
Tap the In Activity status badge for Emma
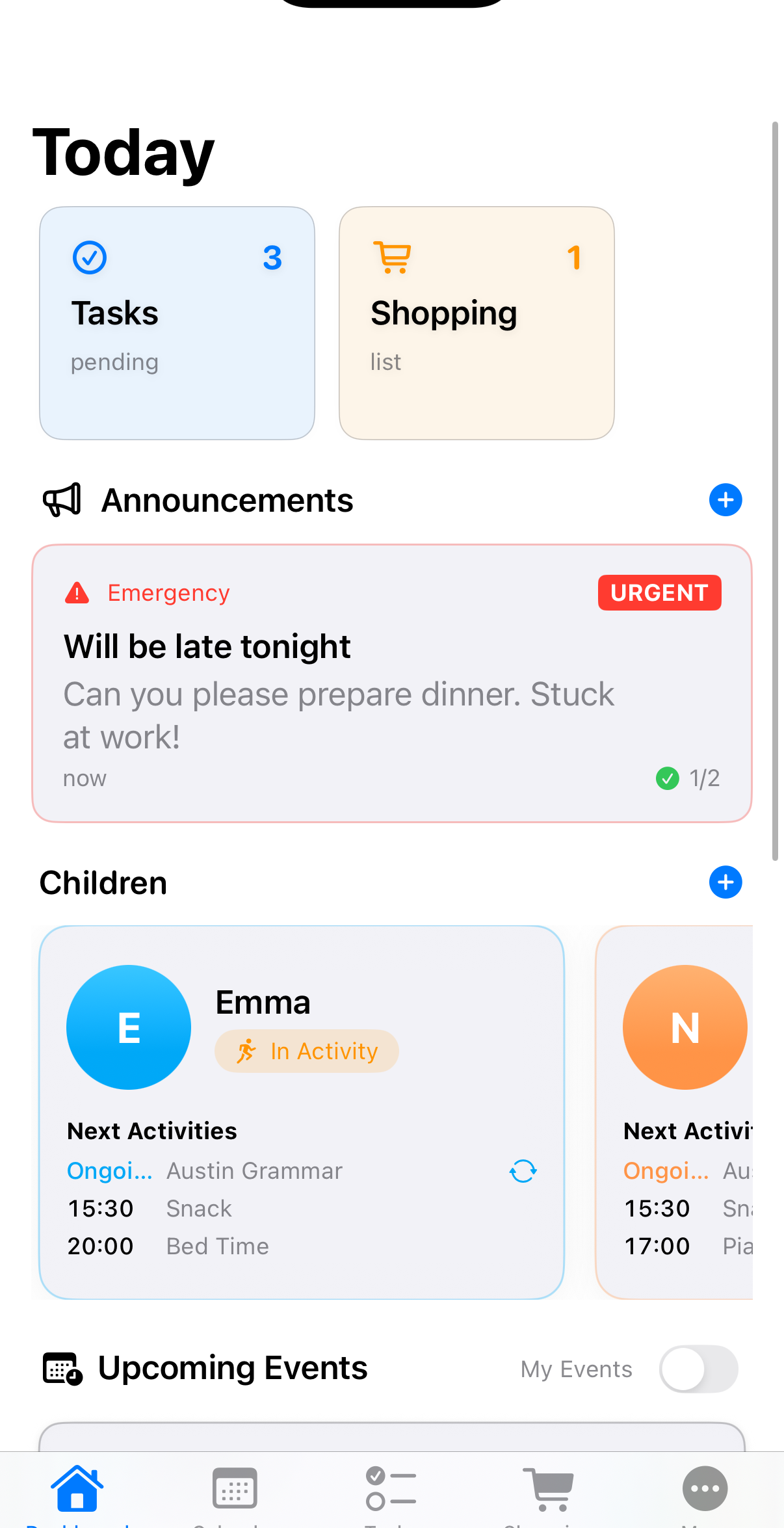(306, 1051)
